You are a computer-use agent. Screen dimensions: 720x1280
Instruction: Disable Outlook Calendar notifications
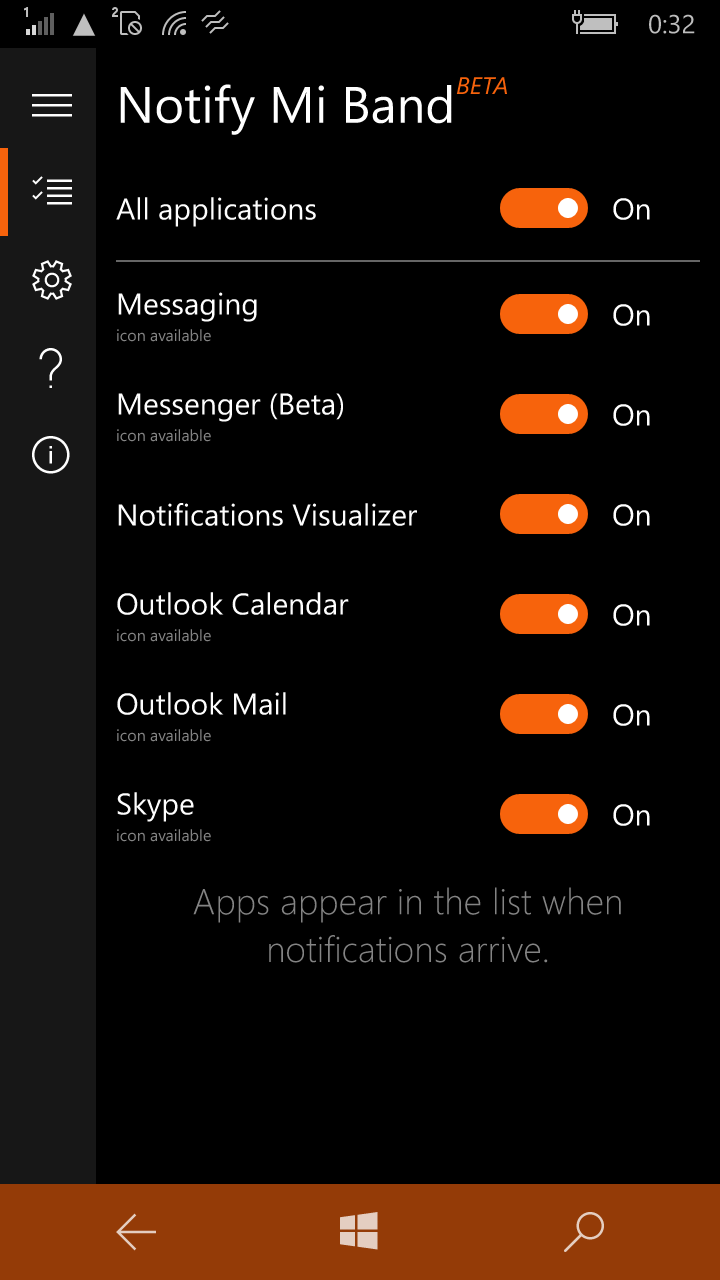pos(543,614)
